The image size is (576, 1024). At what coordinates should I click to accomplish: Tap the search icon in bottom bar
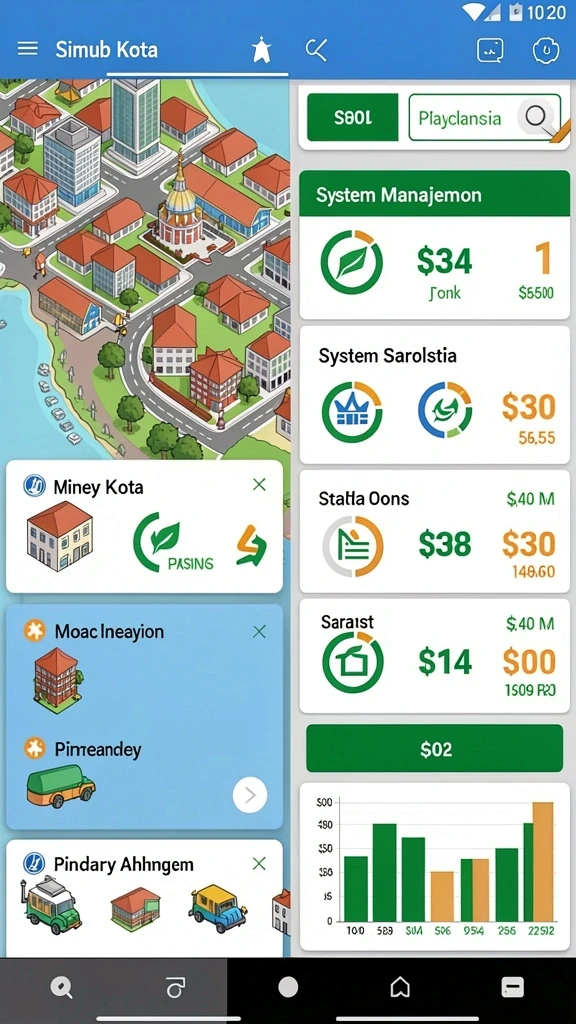click(x=61, y=988)
